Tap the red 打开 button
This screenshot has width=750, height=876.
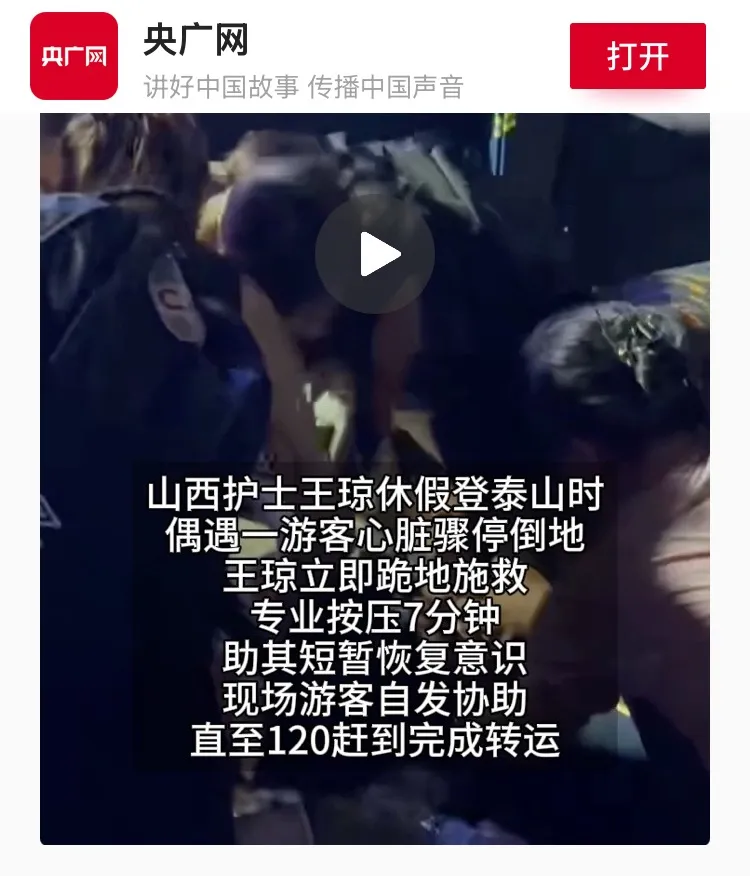click(637, 56)
